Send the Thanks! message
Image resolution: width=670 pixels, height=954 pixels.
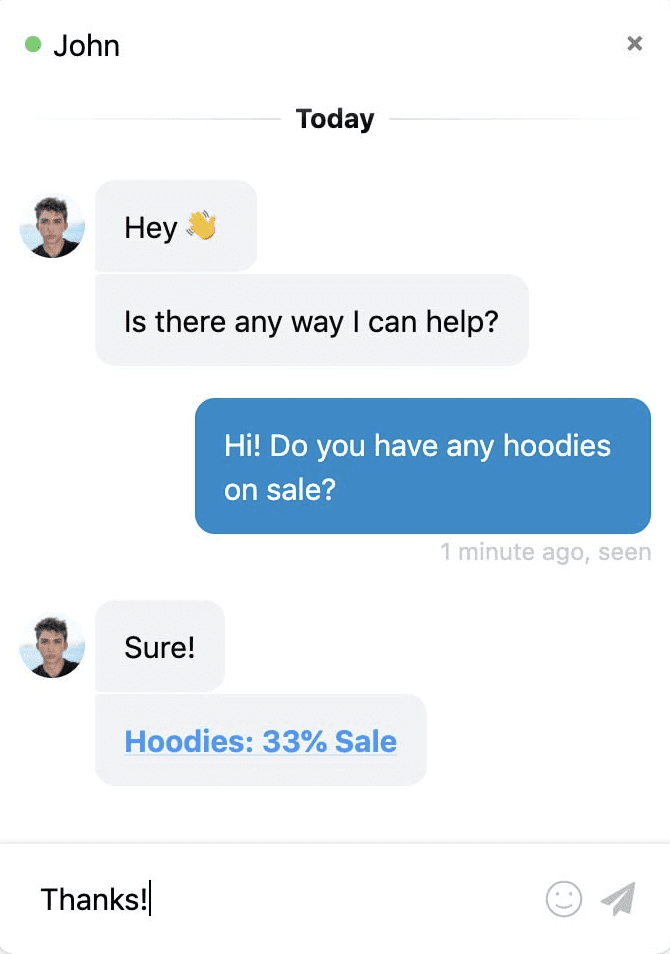(618, 898)
